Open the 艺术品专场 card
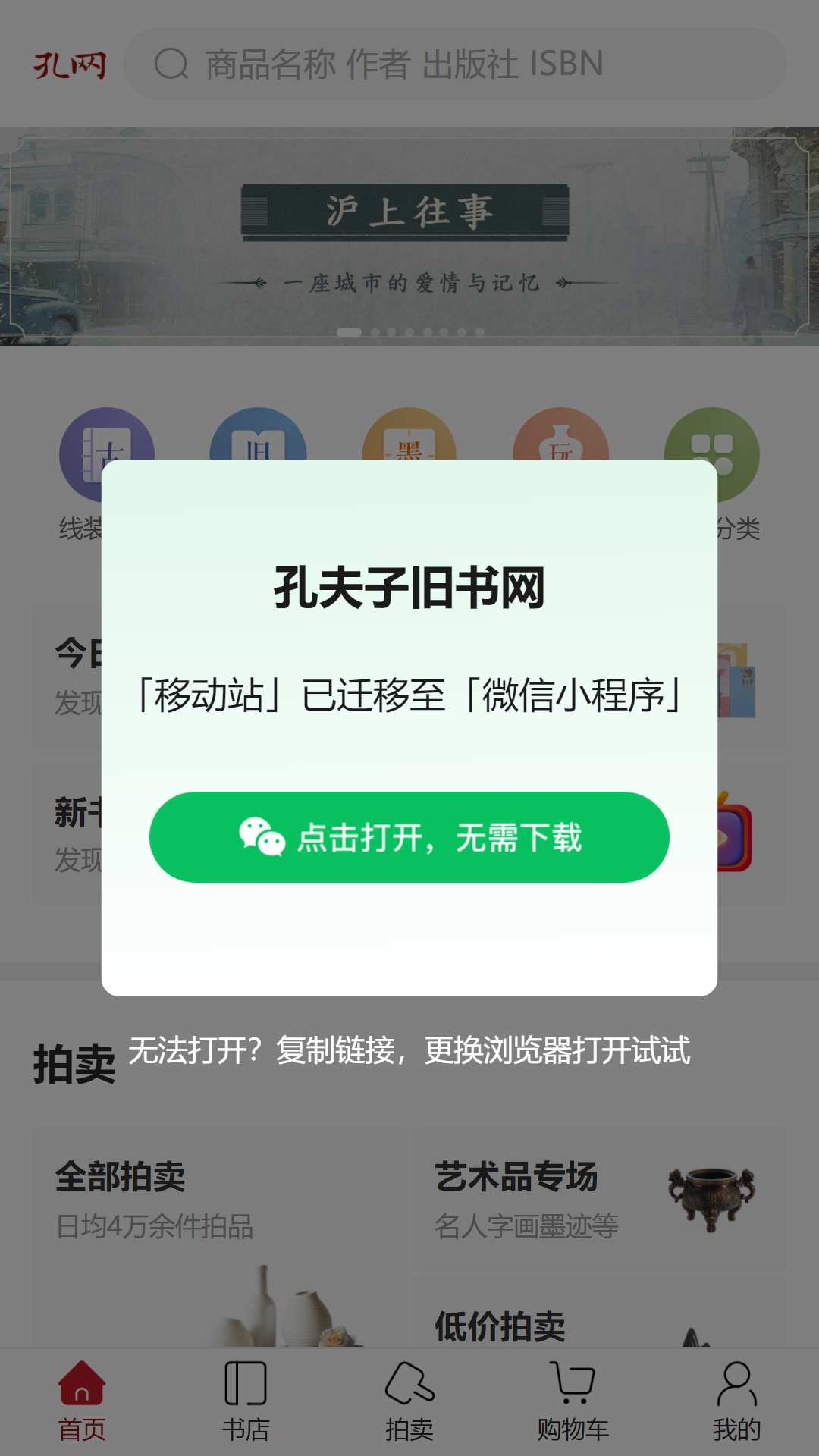Image resolution: width=819 pixels, height=1456 pixels. pos(598,1200)
